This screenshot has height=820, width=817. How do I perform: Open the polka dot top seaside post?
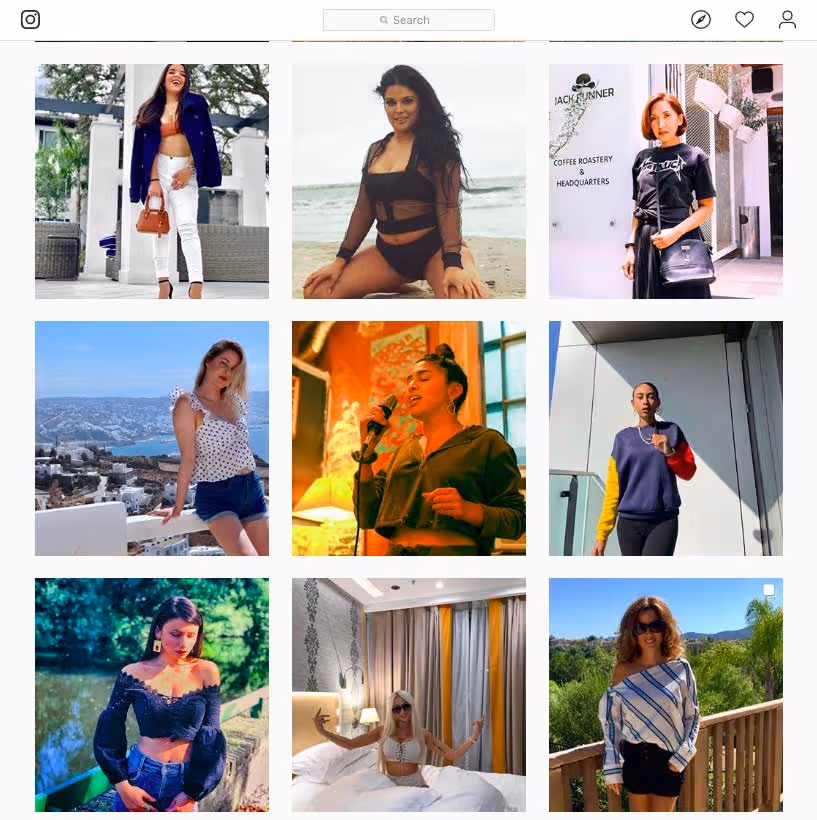[152, 438]
